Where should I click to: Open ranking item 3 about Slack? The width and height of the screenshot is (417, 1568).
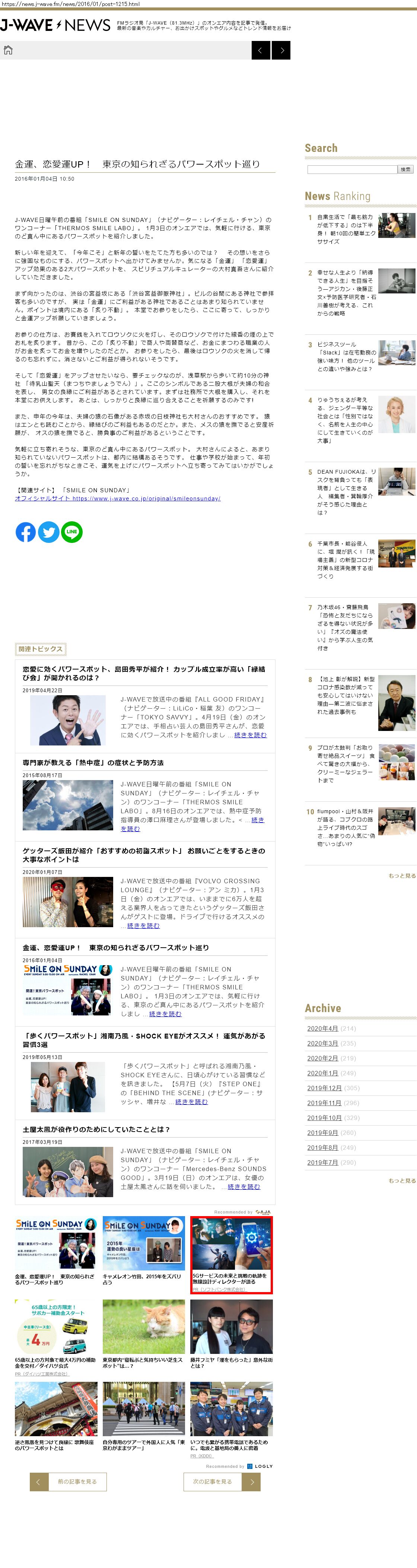pyautogui.click(x=346, y=357)
